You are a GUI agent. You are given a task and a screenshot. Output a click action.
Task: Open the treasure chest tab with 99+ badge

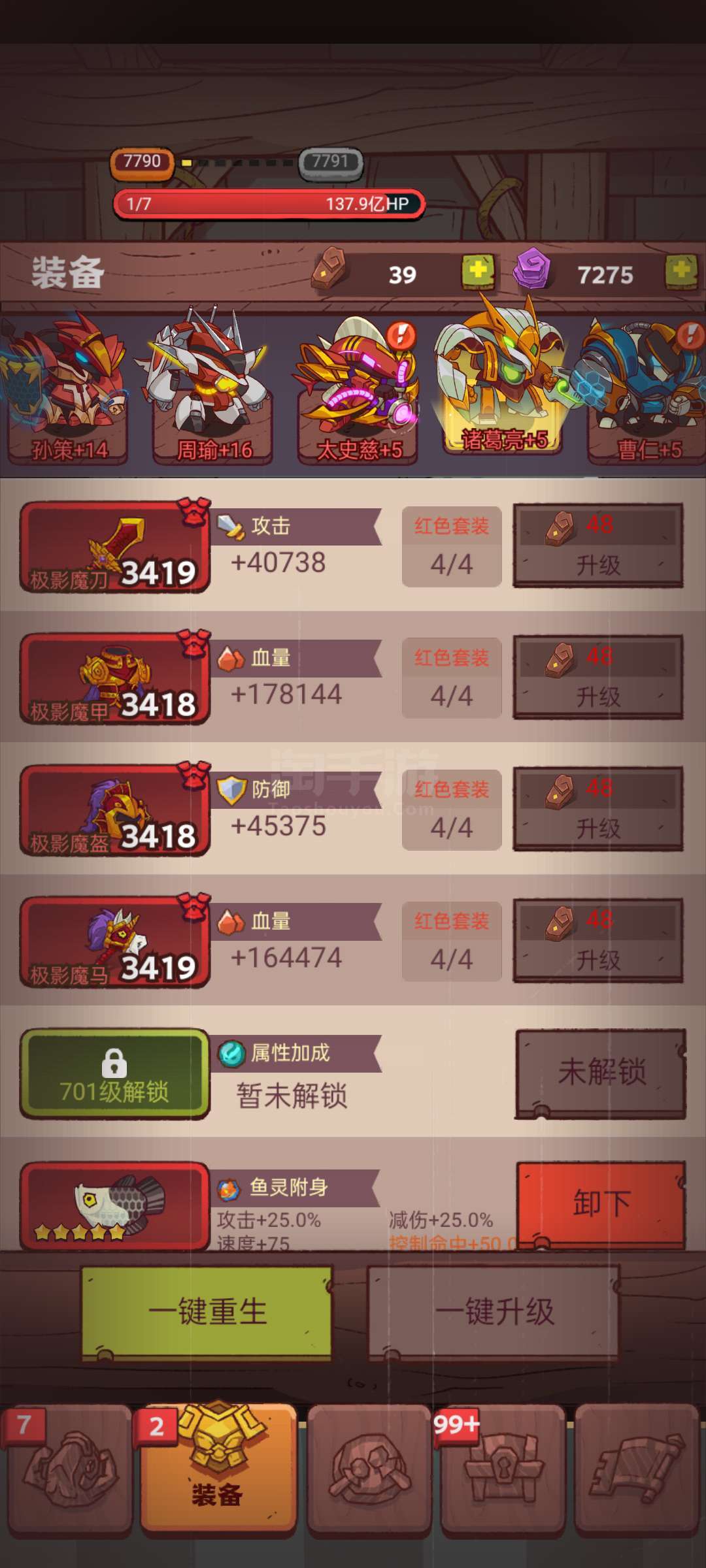tap(502, 1470)
